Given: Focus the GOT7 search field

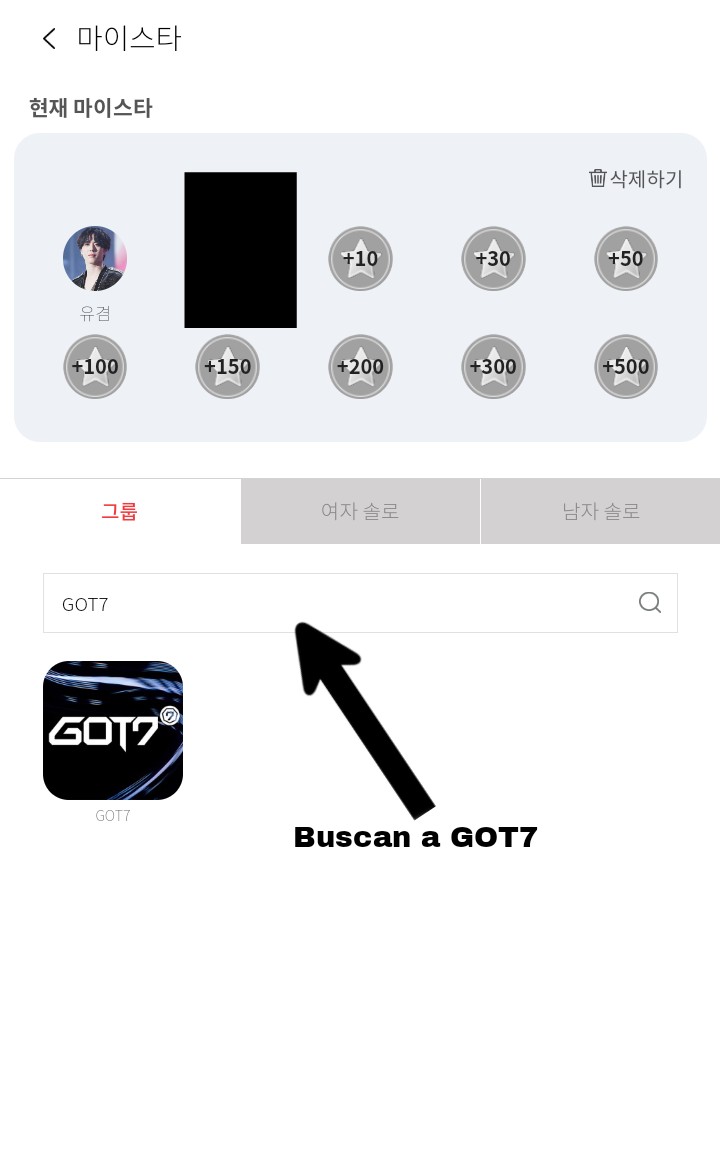Looking at the screenshot, I should 330,603.
